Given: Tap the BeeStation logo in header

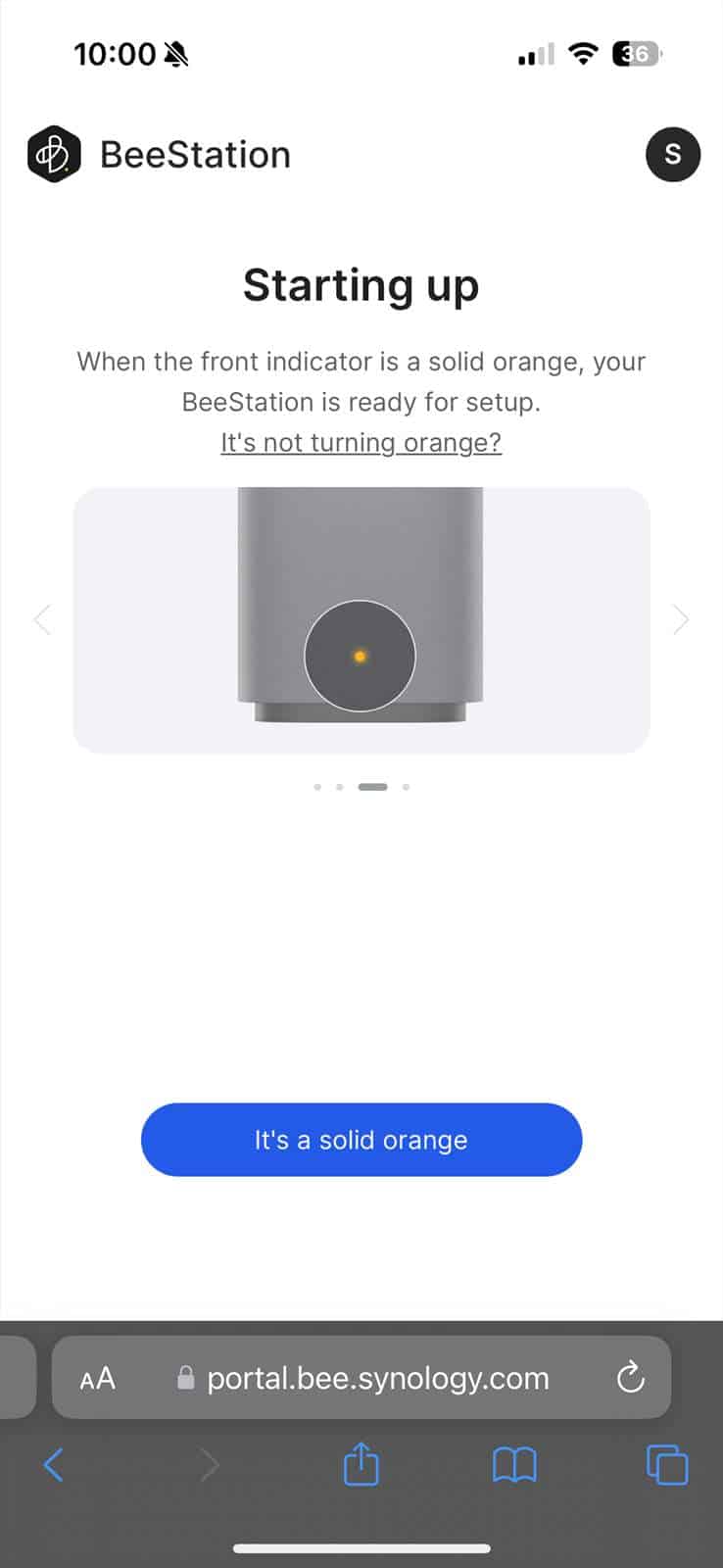Looking at the screenshot, I should pos(54,155).
